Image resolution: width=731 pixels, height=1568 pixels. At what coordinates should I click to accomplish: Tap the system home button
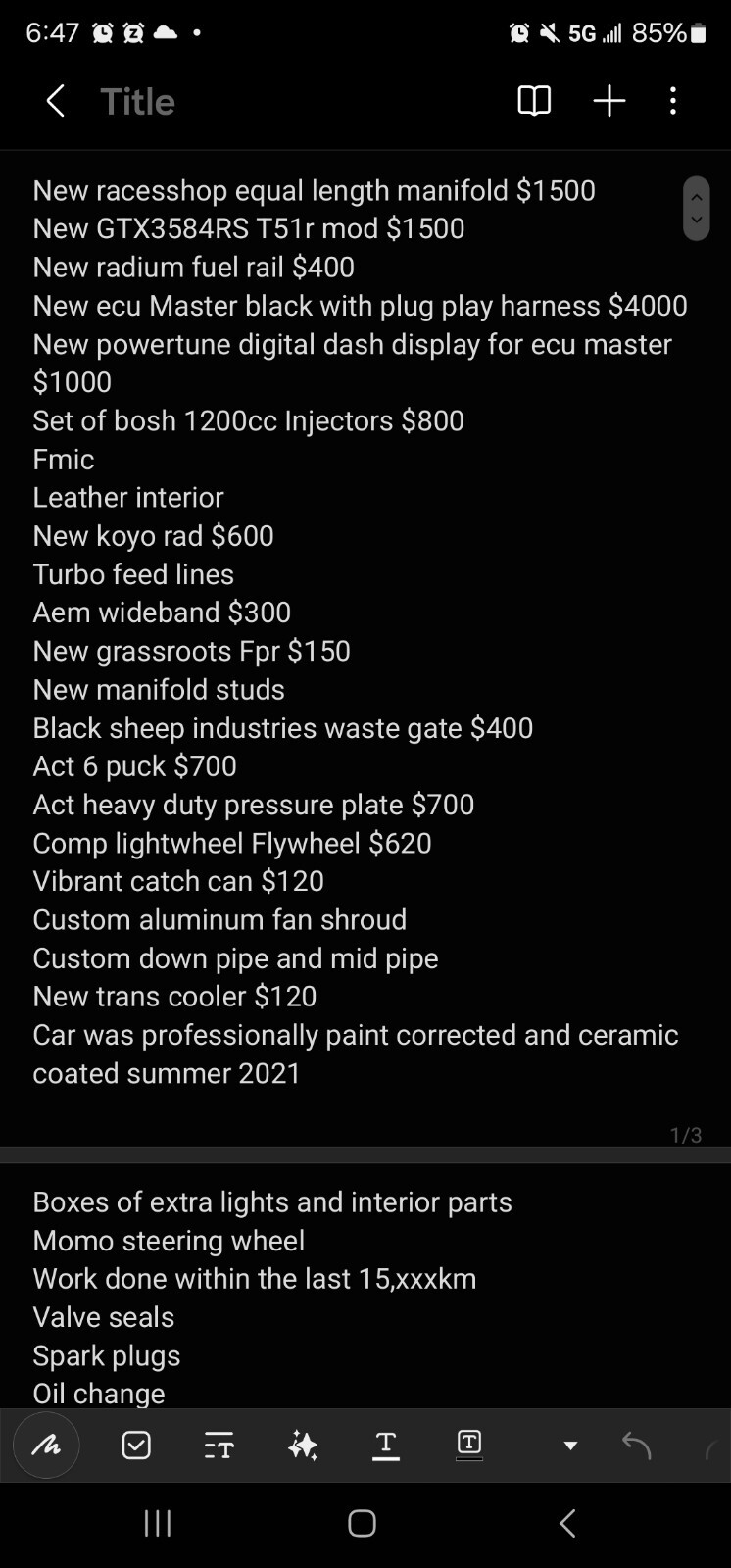coord(363,1523)
